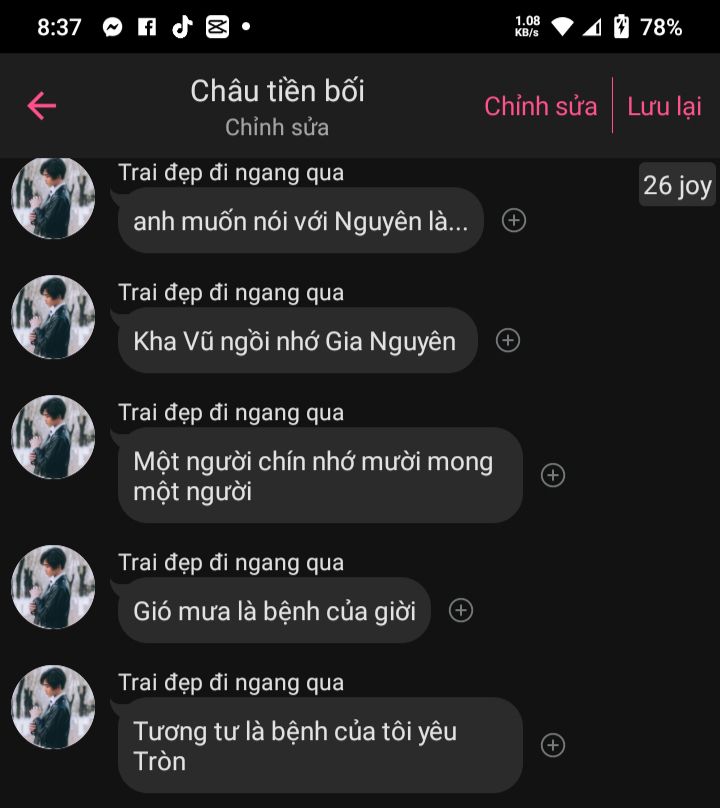Tap plus icon next to 'anh muốn nói với Nguyên là...'
Viewport: 720px width, 808px height.
pos(514,220)
